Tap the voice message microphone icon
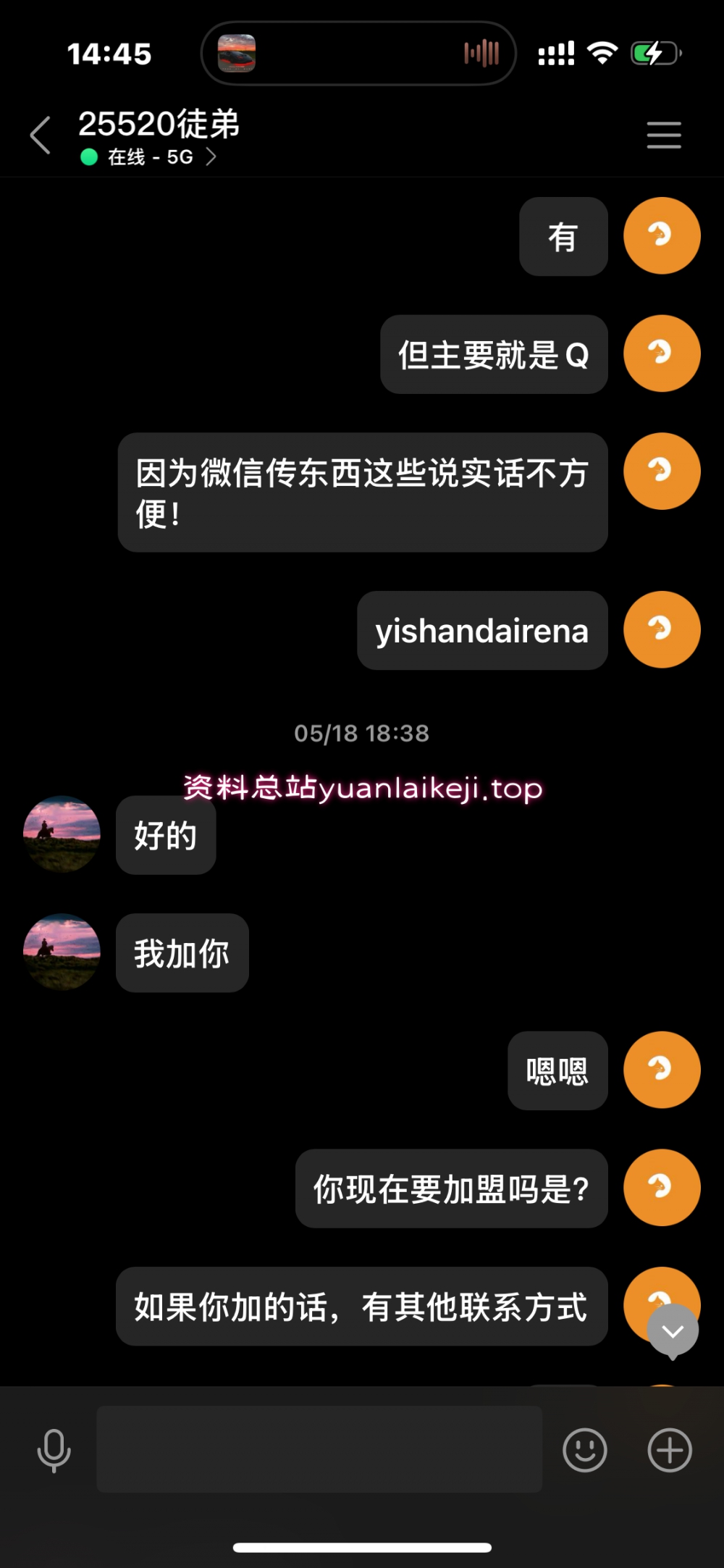The width and height of the screenshot is (724, 1568). point(54,1451)
